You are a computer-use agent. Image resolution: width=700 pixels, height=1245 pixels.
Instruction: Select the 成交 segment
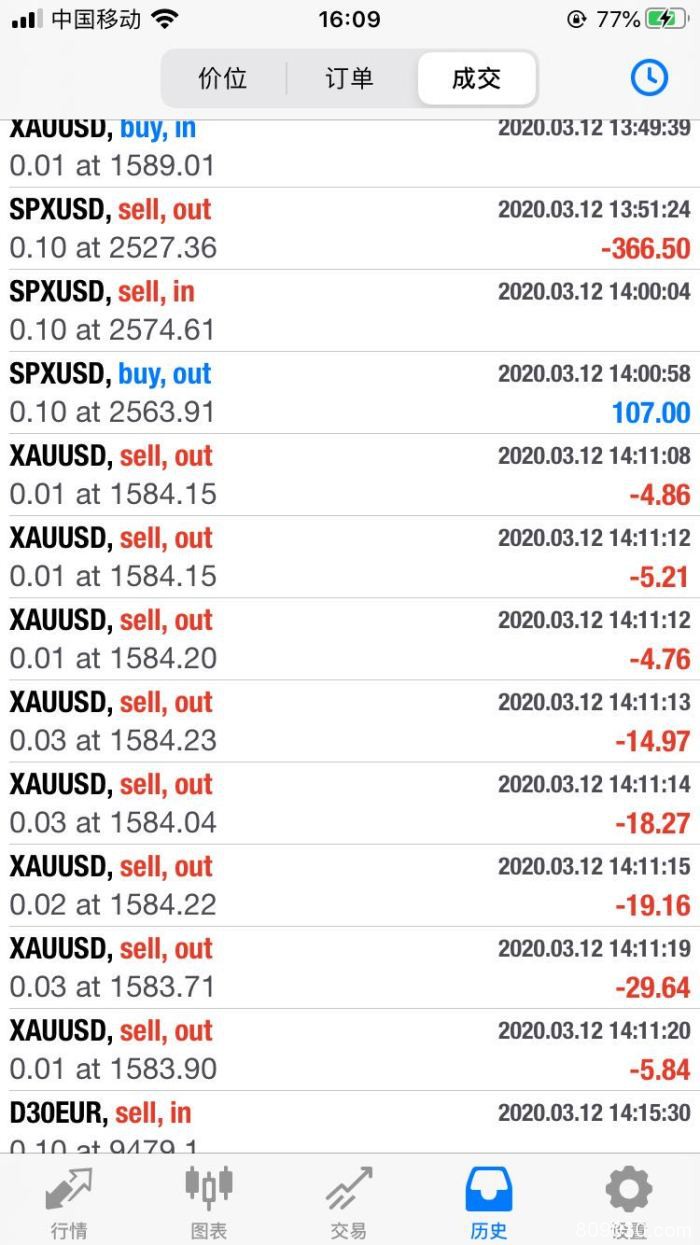click(x=476, y=78)
